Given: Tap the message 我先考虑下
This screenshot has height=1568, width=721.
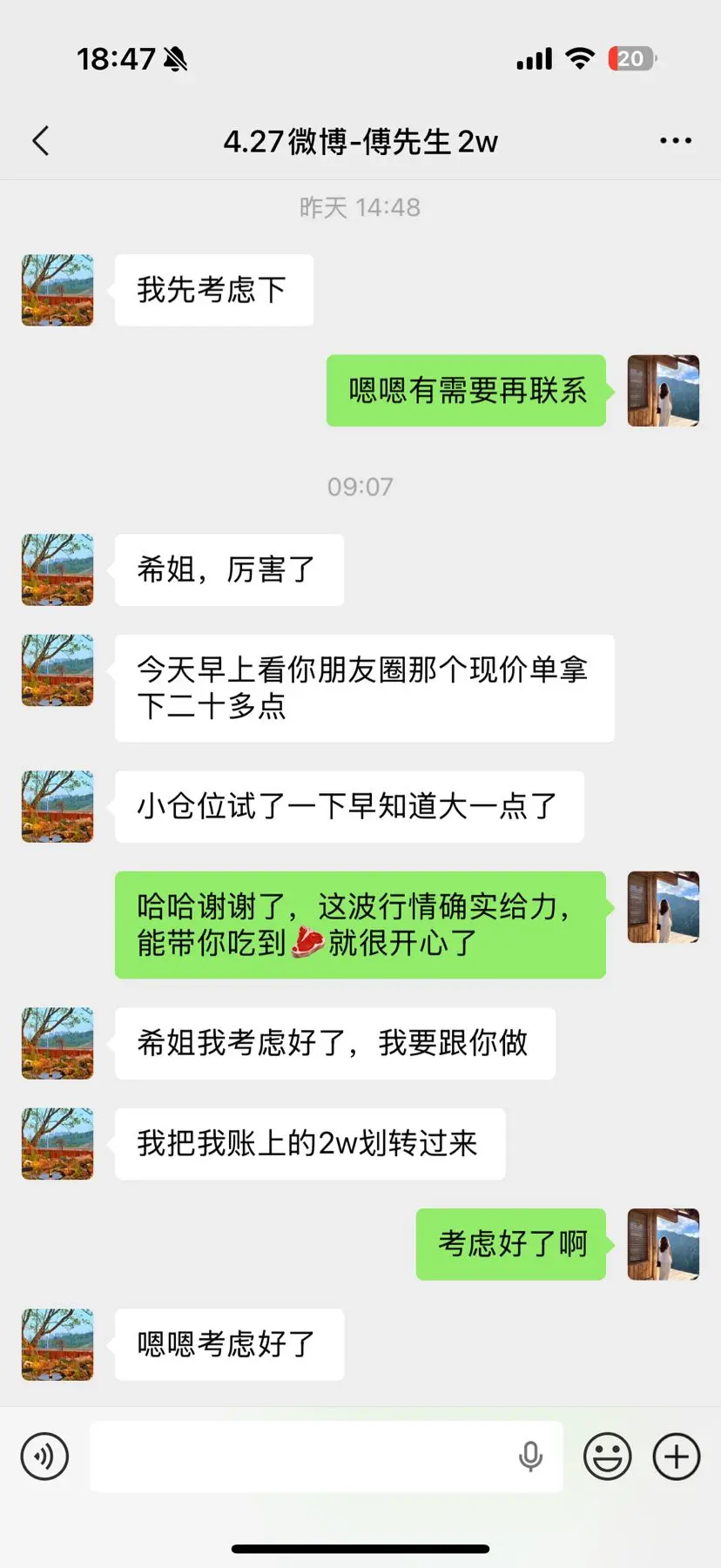Looking at the screenshot, I should (x=213, y=290).
